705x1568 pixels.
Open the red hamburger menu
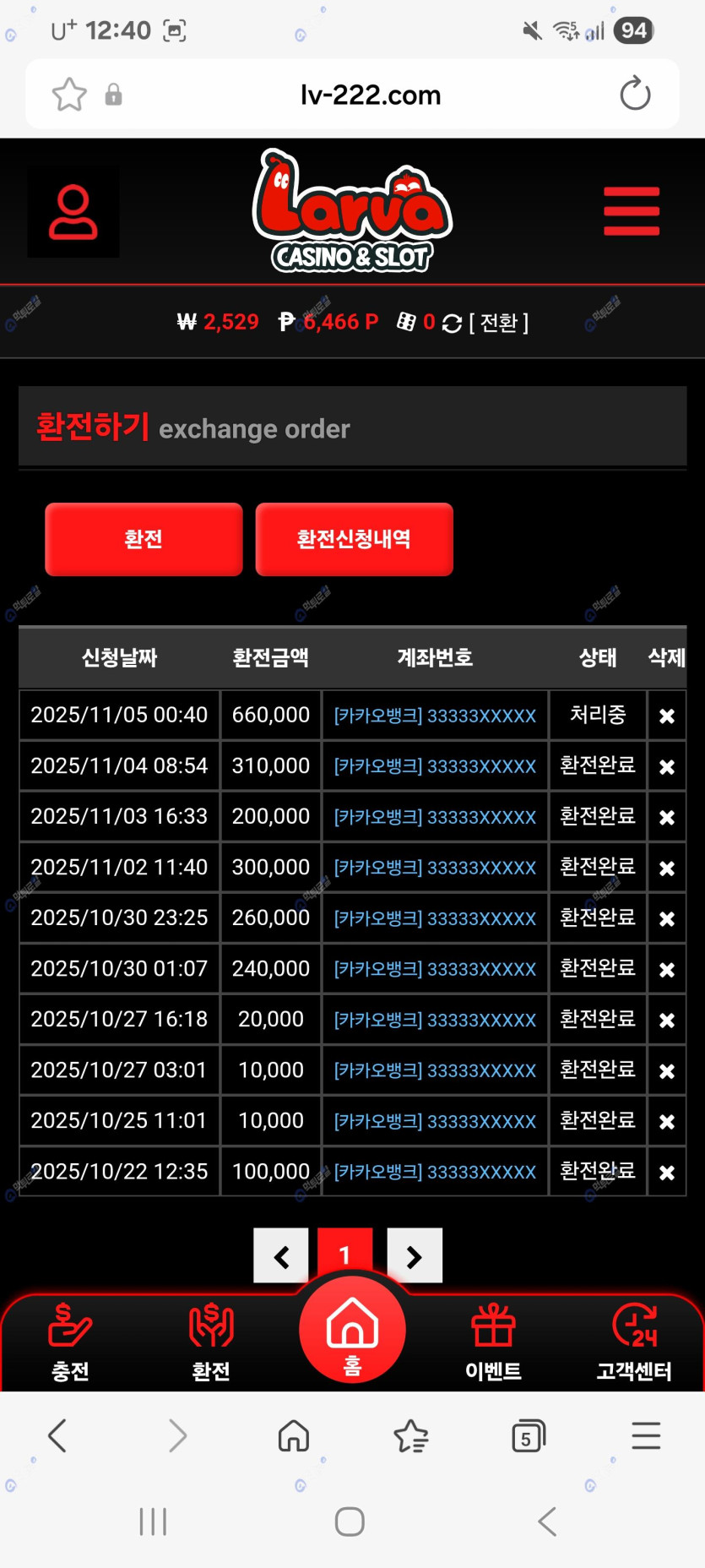click(632, 211)
